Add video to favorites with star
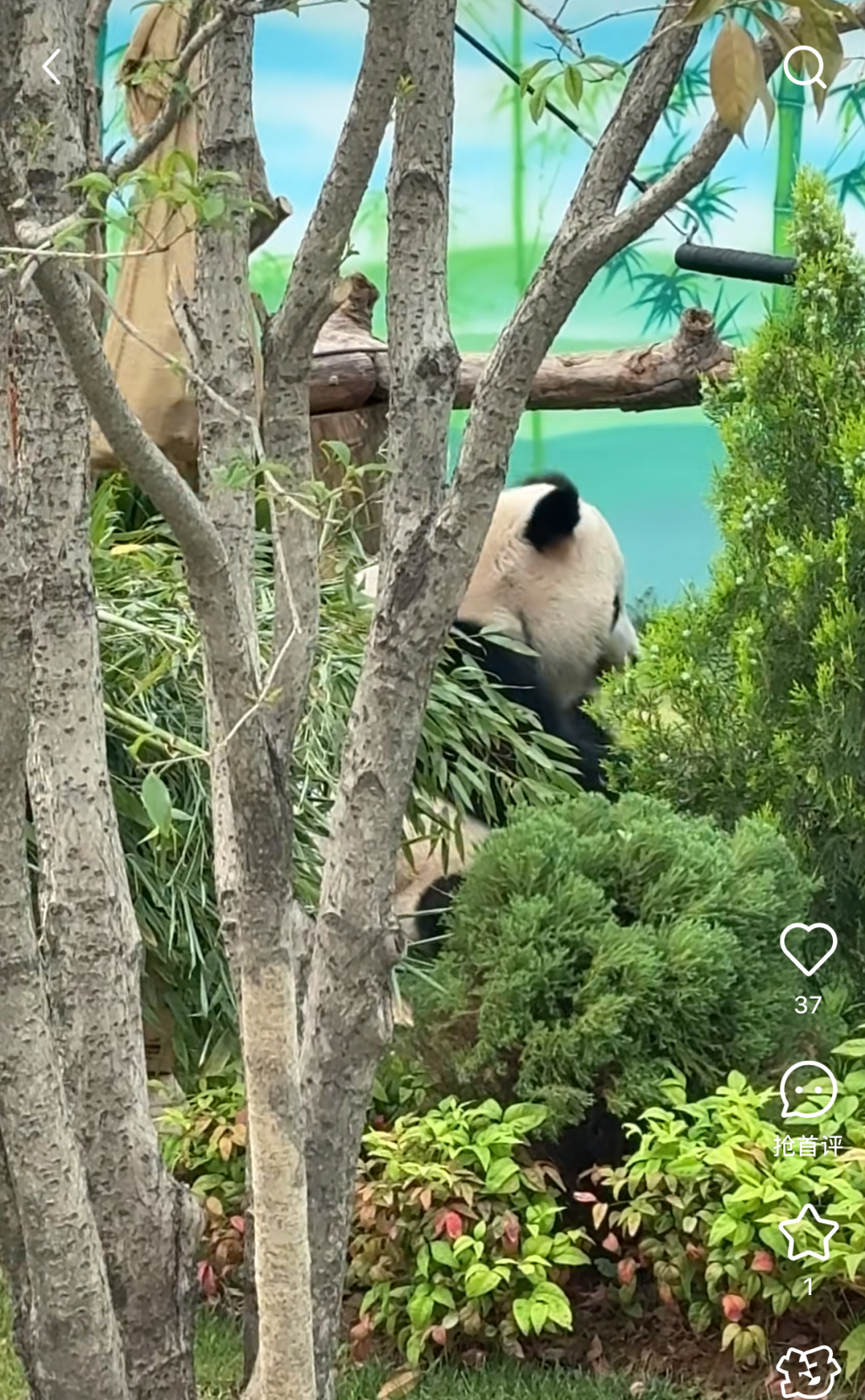This screenshot has height=1400, width=865. tap(808, 1233)
